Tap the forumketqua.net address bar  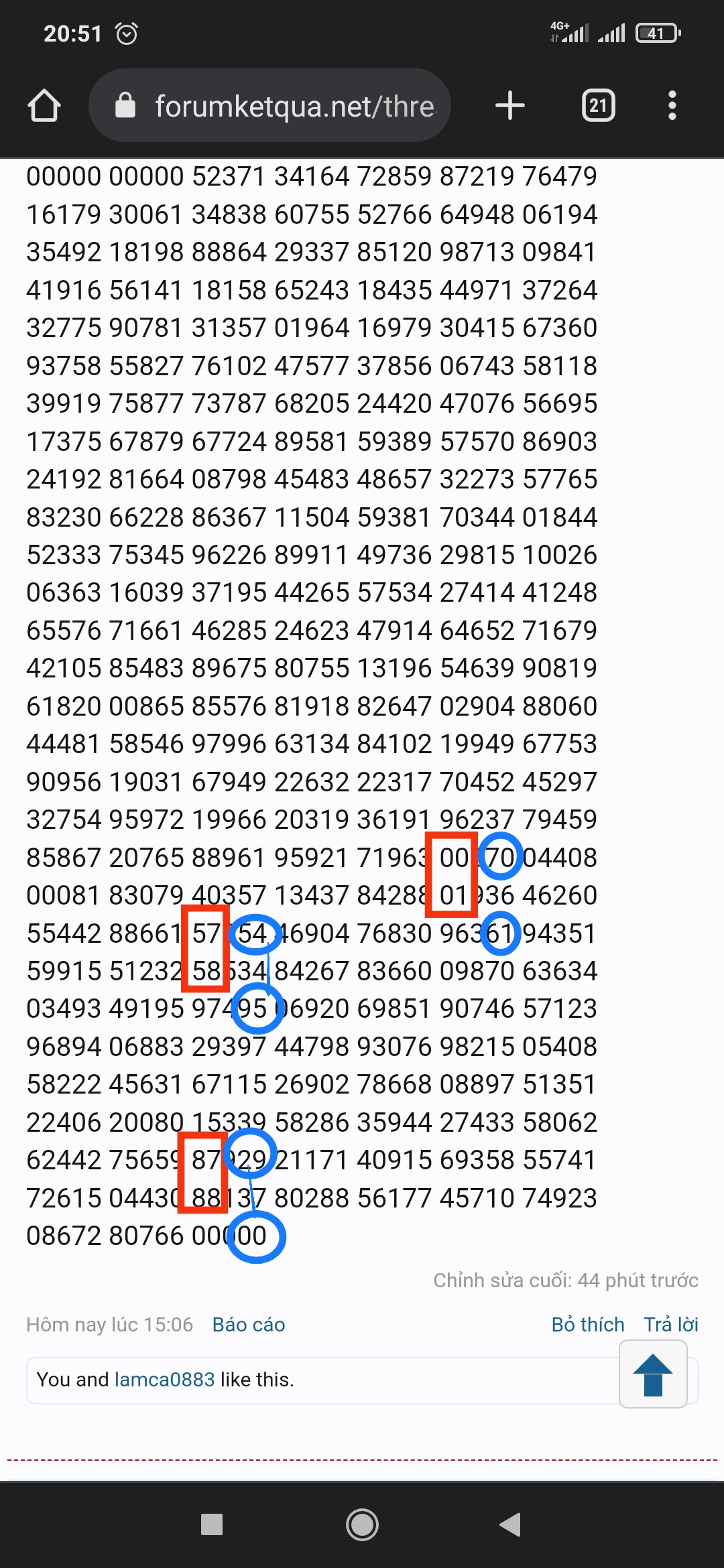[x=269, y=105]
